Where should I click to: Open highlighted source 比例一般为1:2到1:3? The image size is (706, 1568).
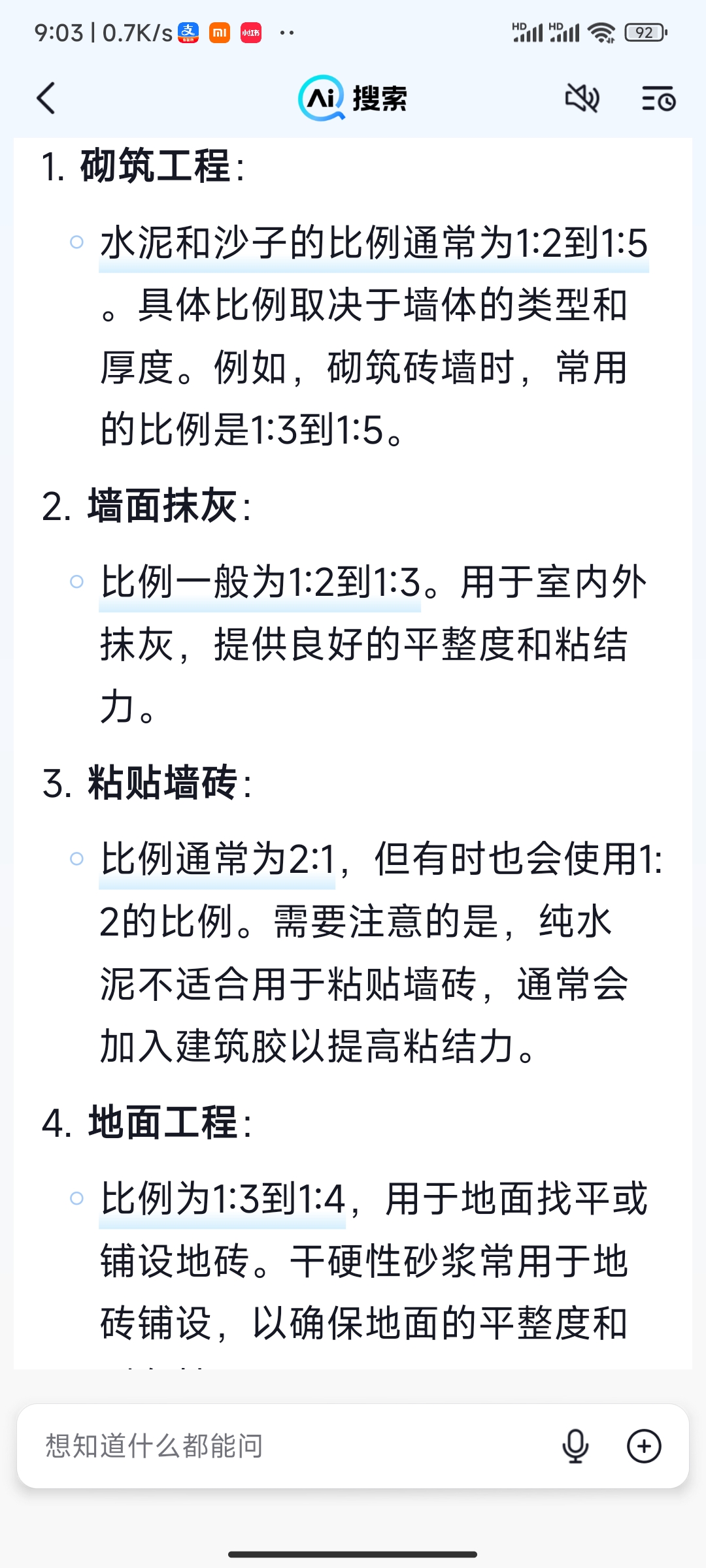[260, 583]
